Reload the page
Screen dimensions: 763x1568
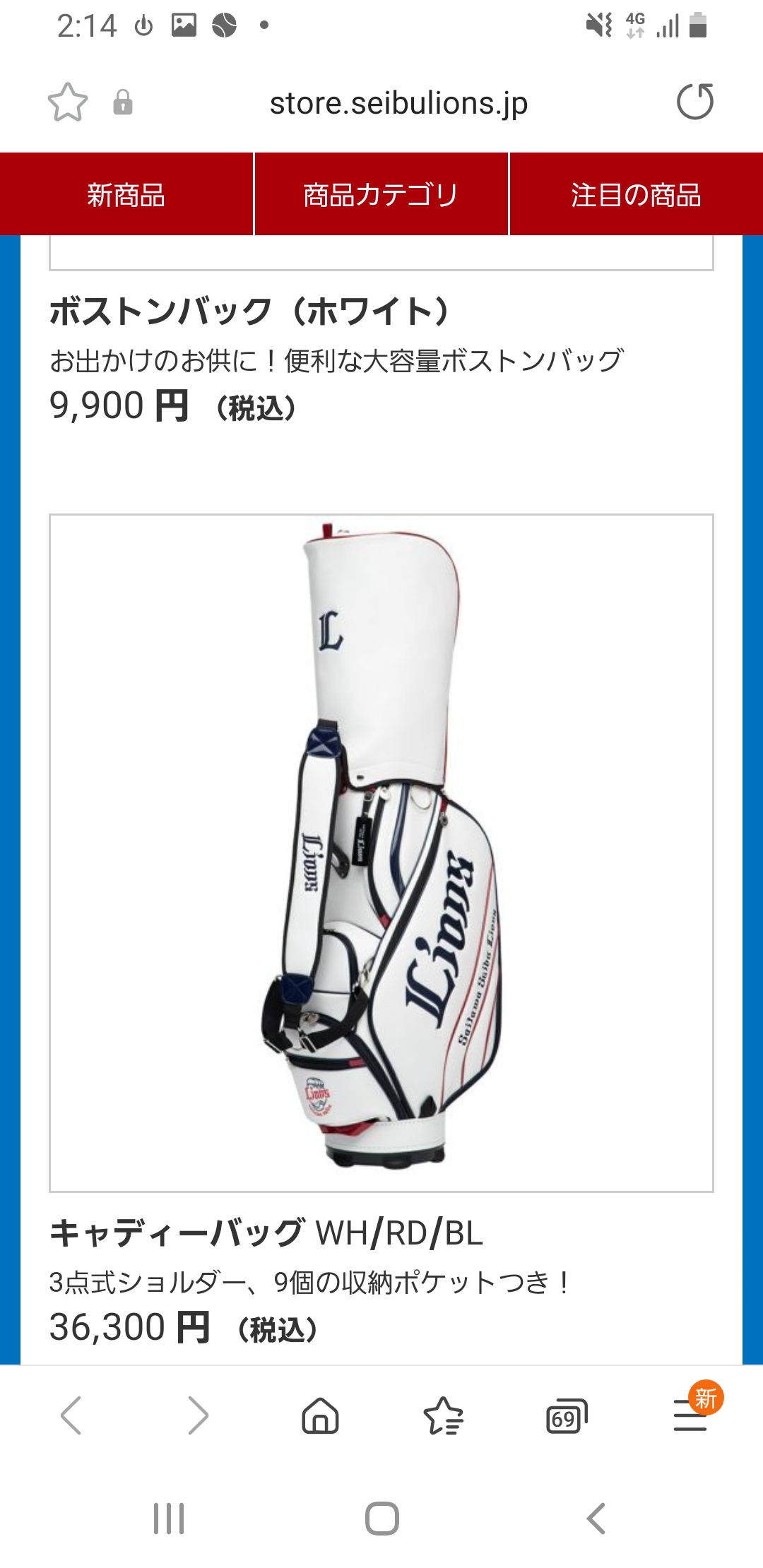(x=695, y=102)
